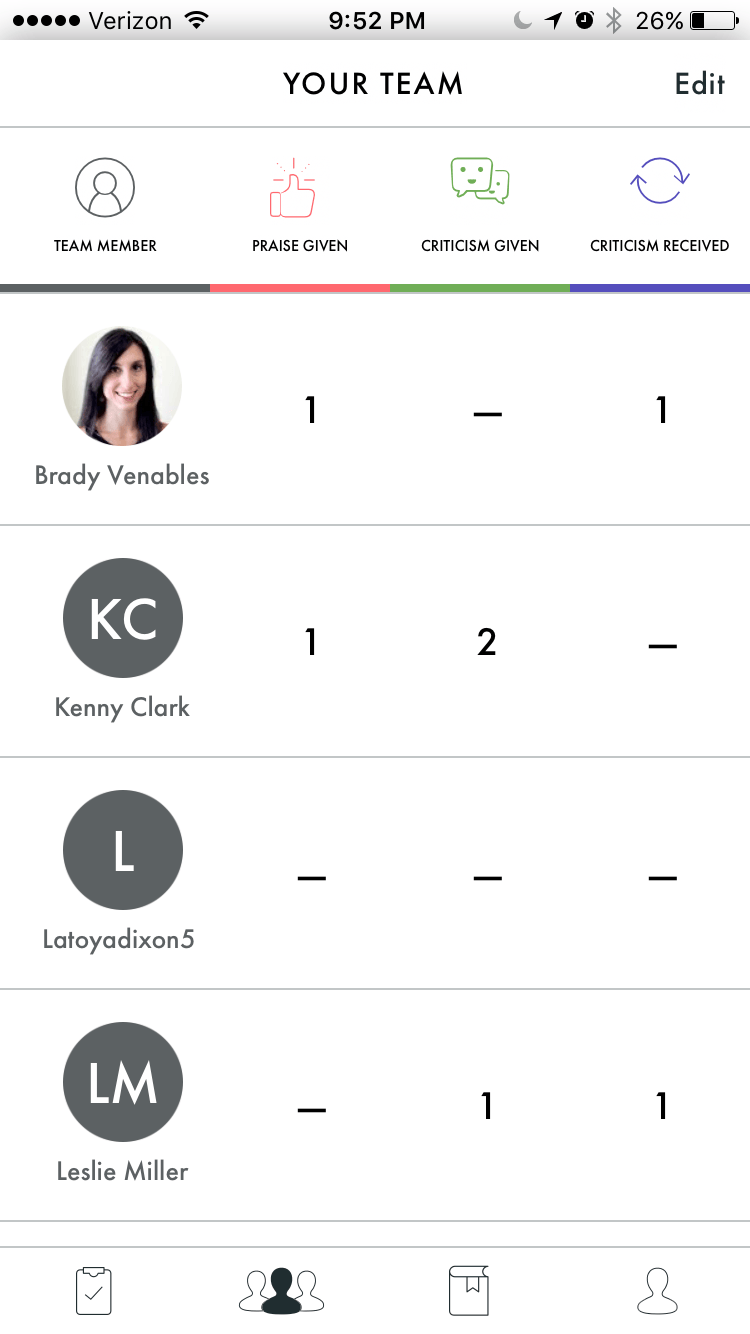Tap the Edit button
Viewport: 750px width, 1334px height.
click(699, 84)
